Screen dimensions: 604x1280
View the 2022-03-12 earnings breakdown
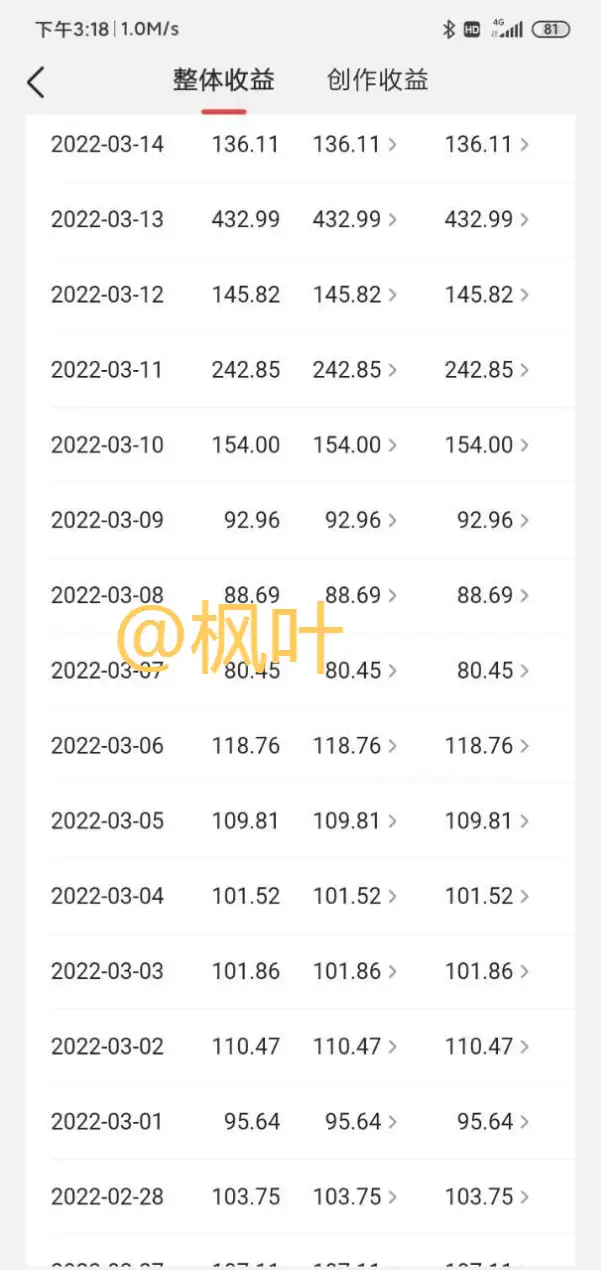click(x=300, y=295)
